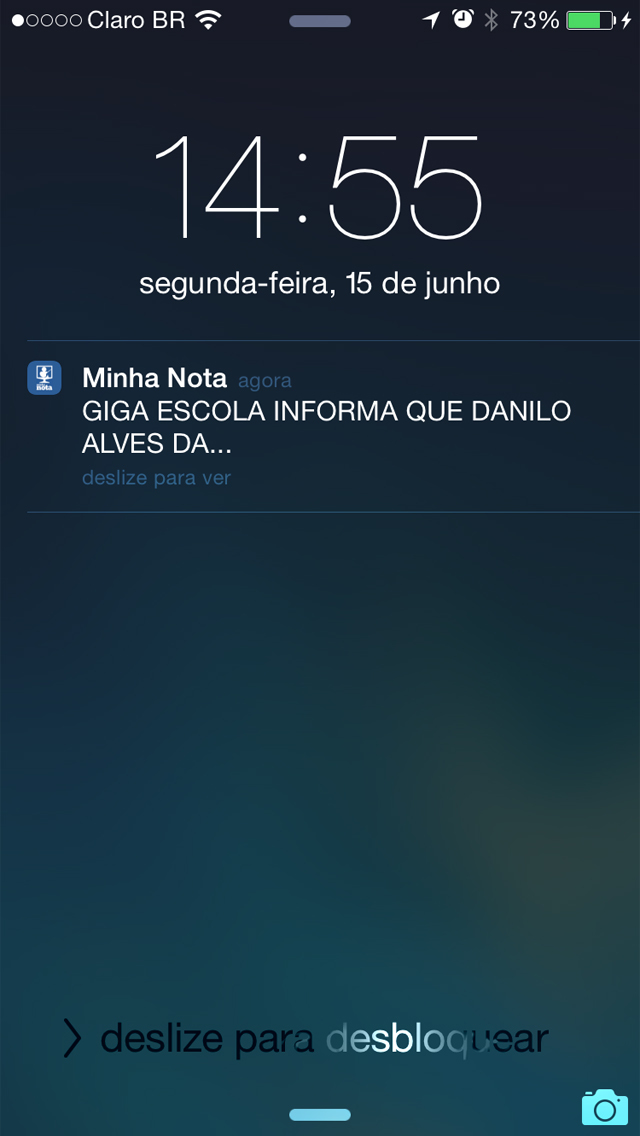Image resolution: width=640 pixels, height=1136 pixels.
Task: Open the Minha Nota notification
Action: [x=320, y=426]
